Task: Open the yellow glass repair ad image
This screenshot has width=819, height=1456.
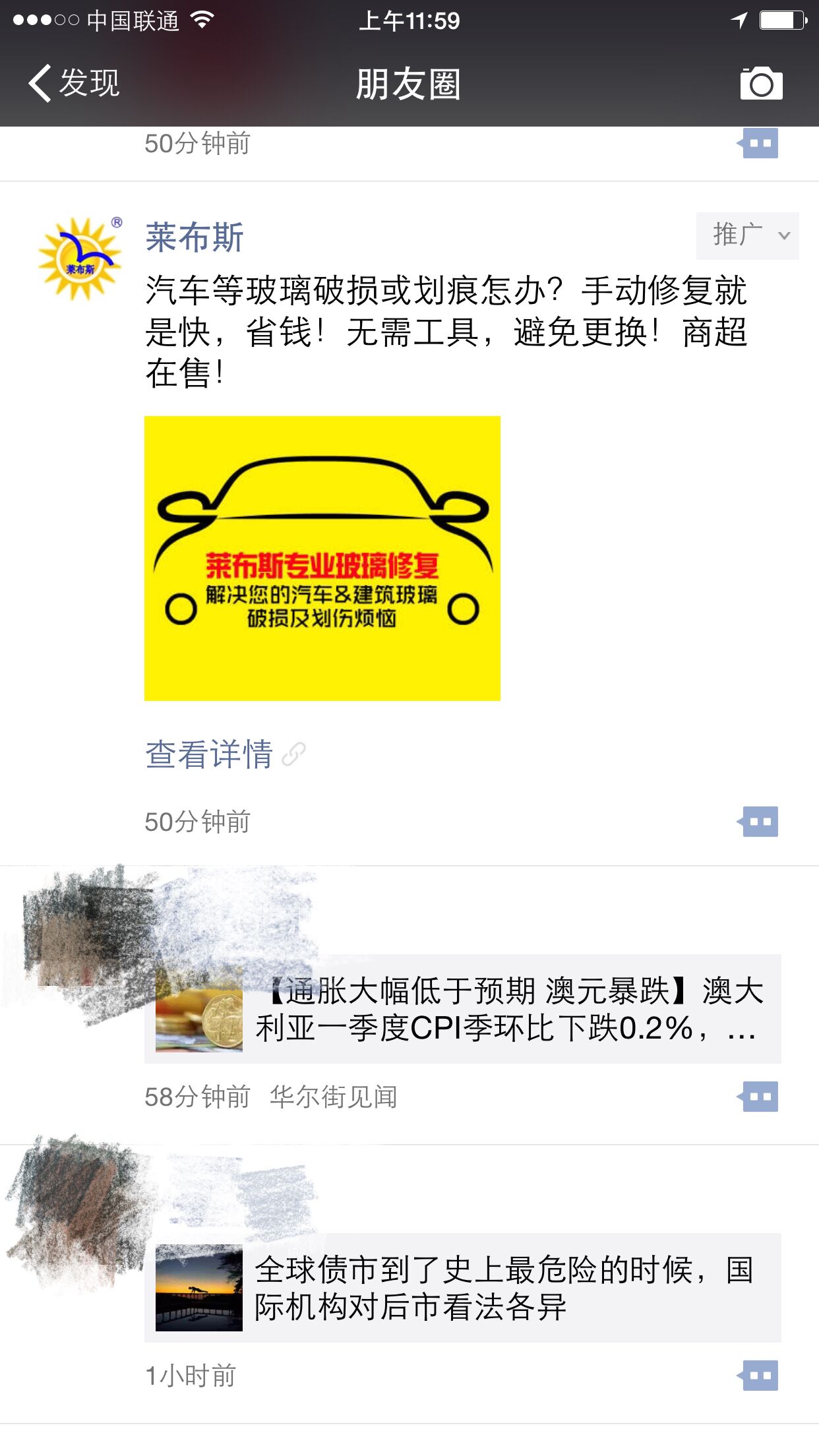Action: 322,558
